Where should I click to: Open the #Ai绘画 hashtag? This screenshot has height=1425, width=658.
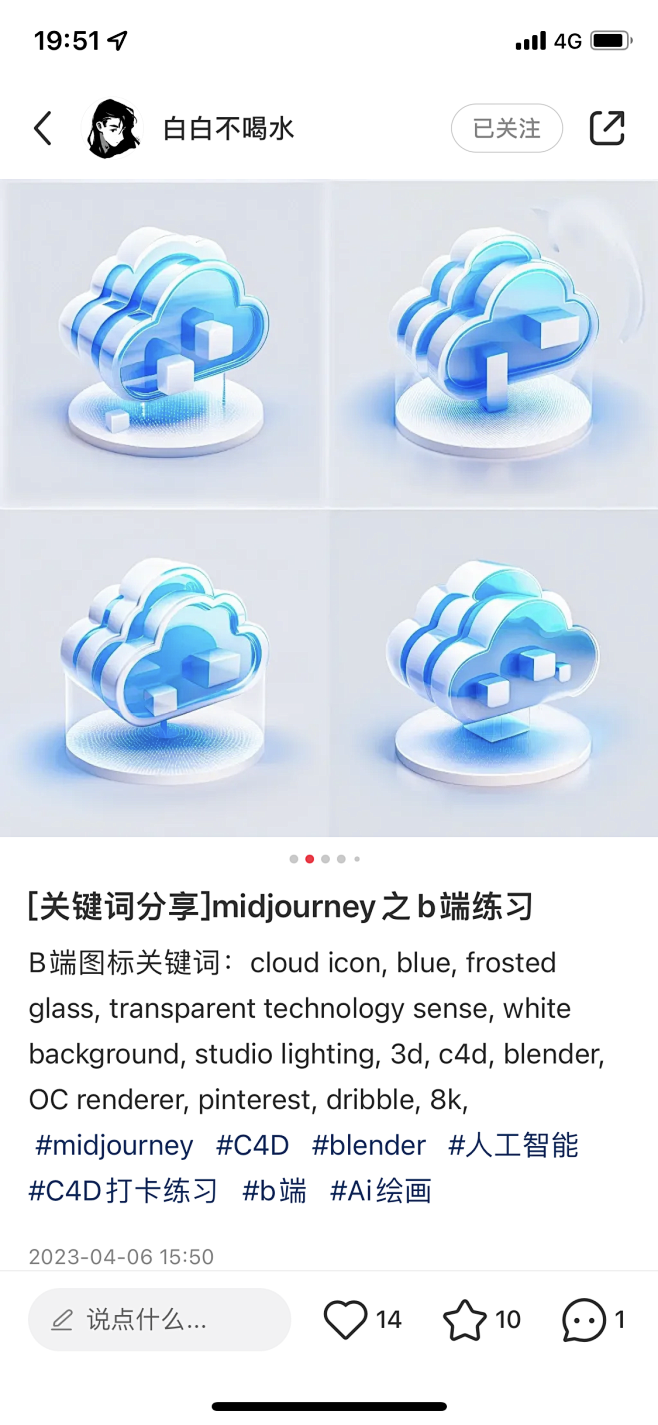381,1191
